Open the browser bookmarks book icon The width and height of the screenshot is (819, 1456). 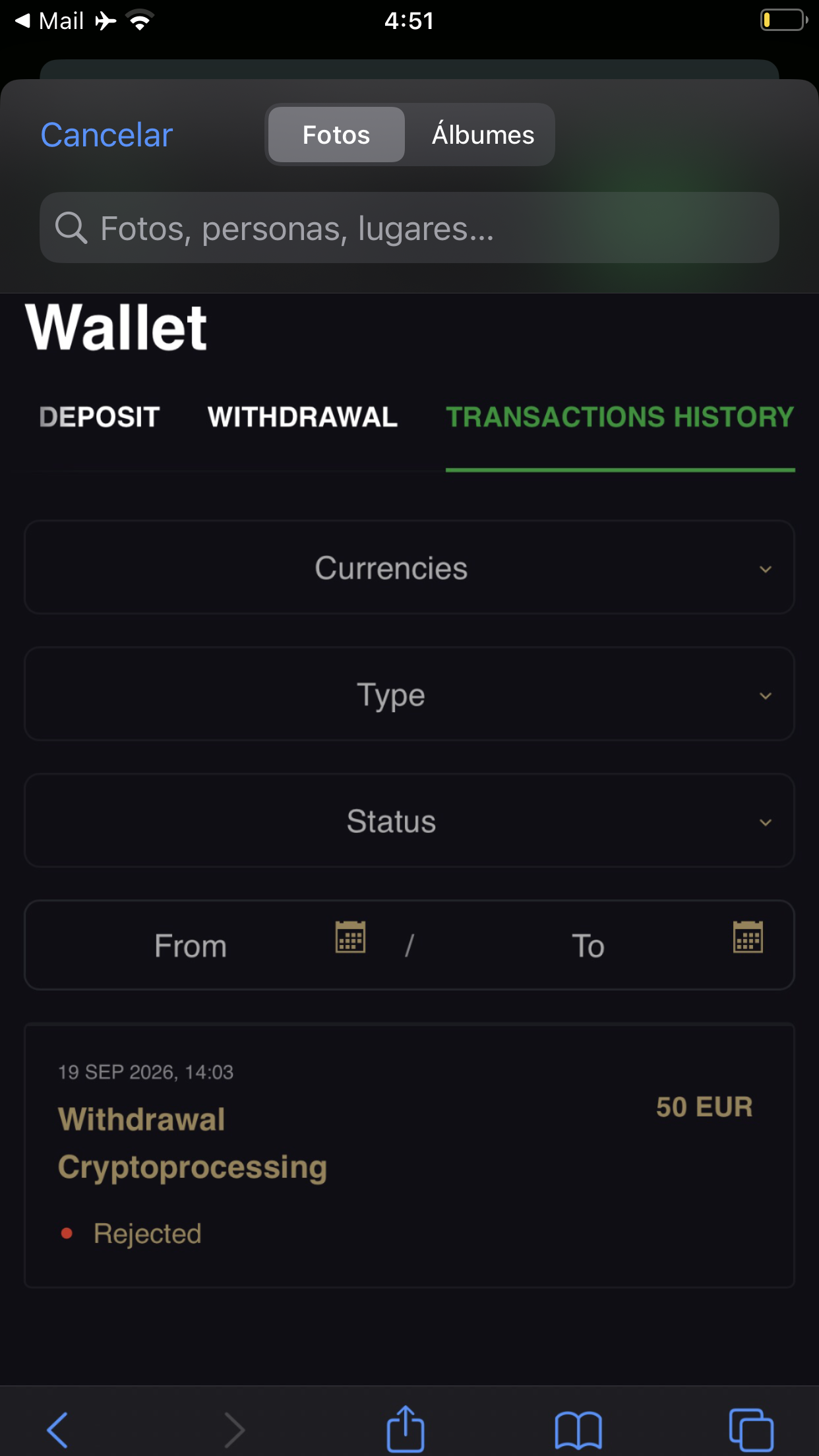(578, 1430)
